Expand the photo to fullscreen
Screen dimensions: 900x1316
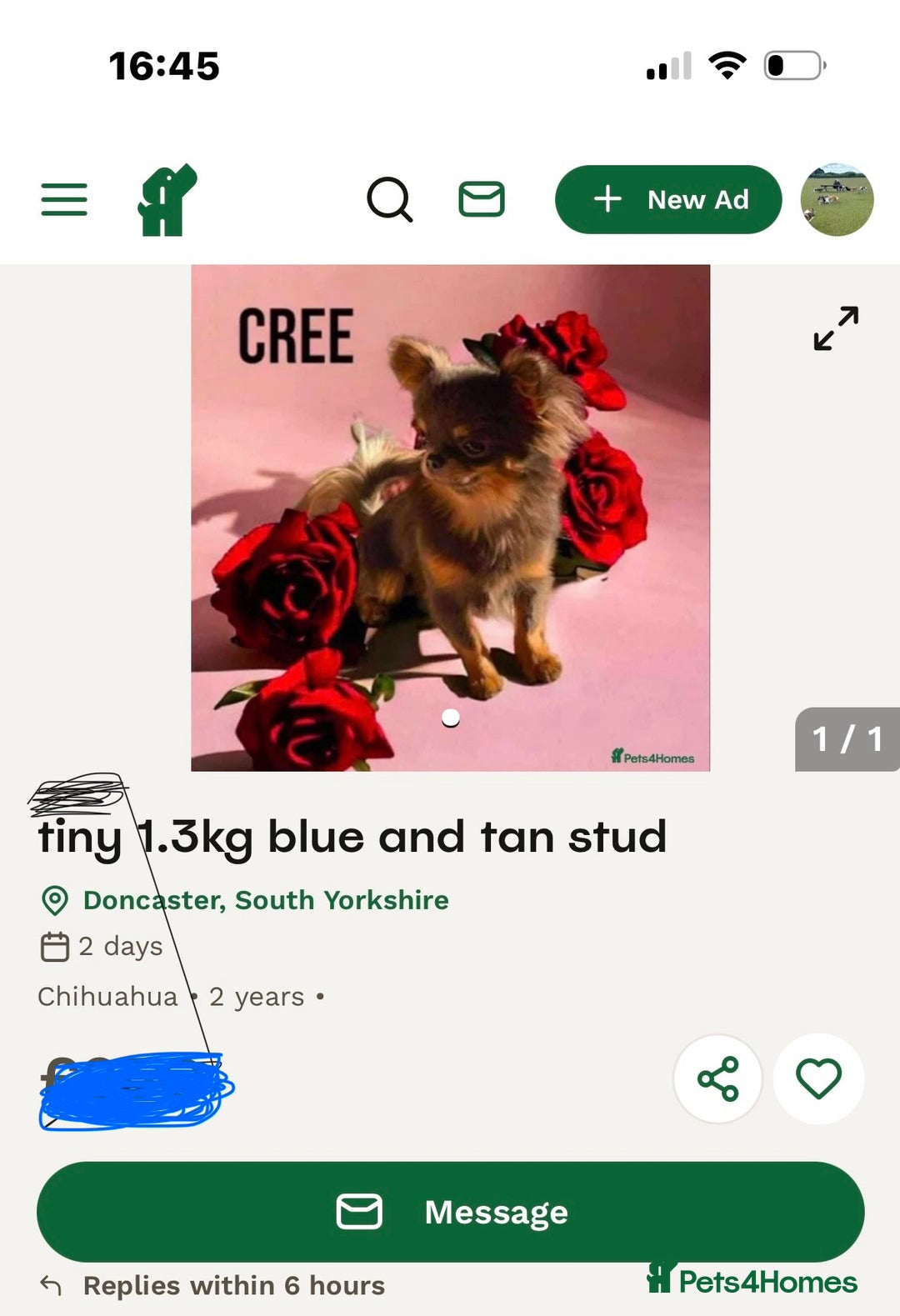(x=836, y=328)
